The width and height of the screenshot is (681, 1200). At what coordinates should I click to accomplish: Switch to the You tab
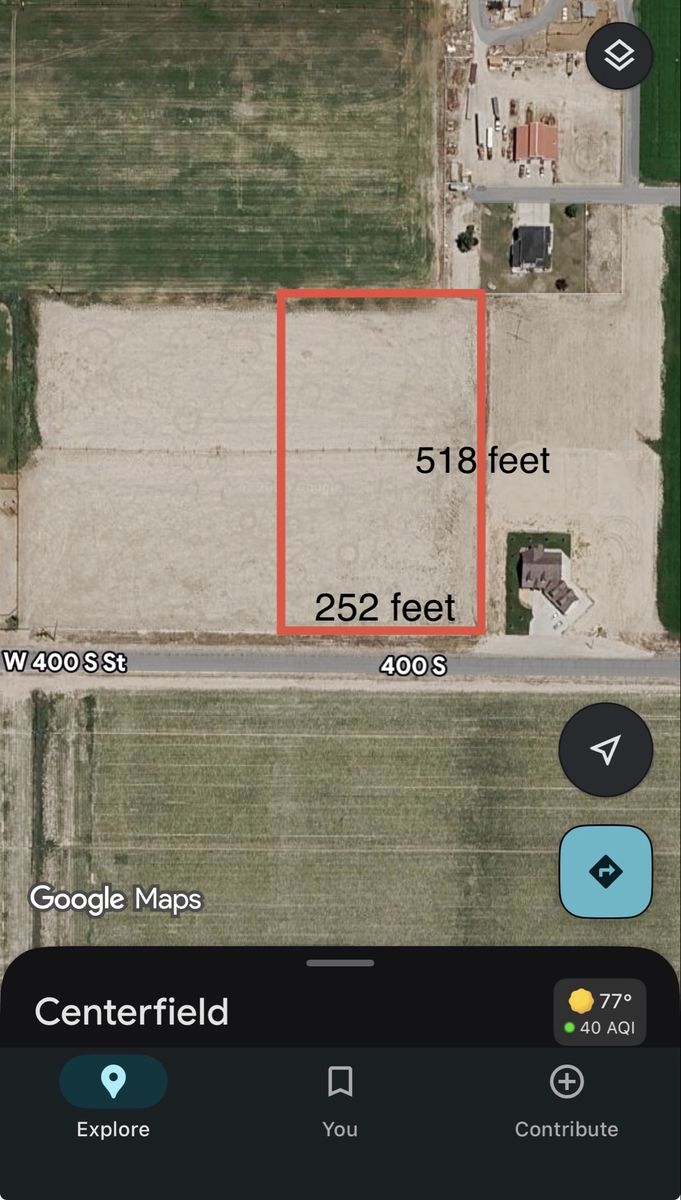tap(340, 1099)
